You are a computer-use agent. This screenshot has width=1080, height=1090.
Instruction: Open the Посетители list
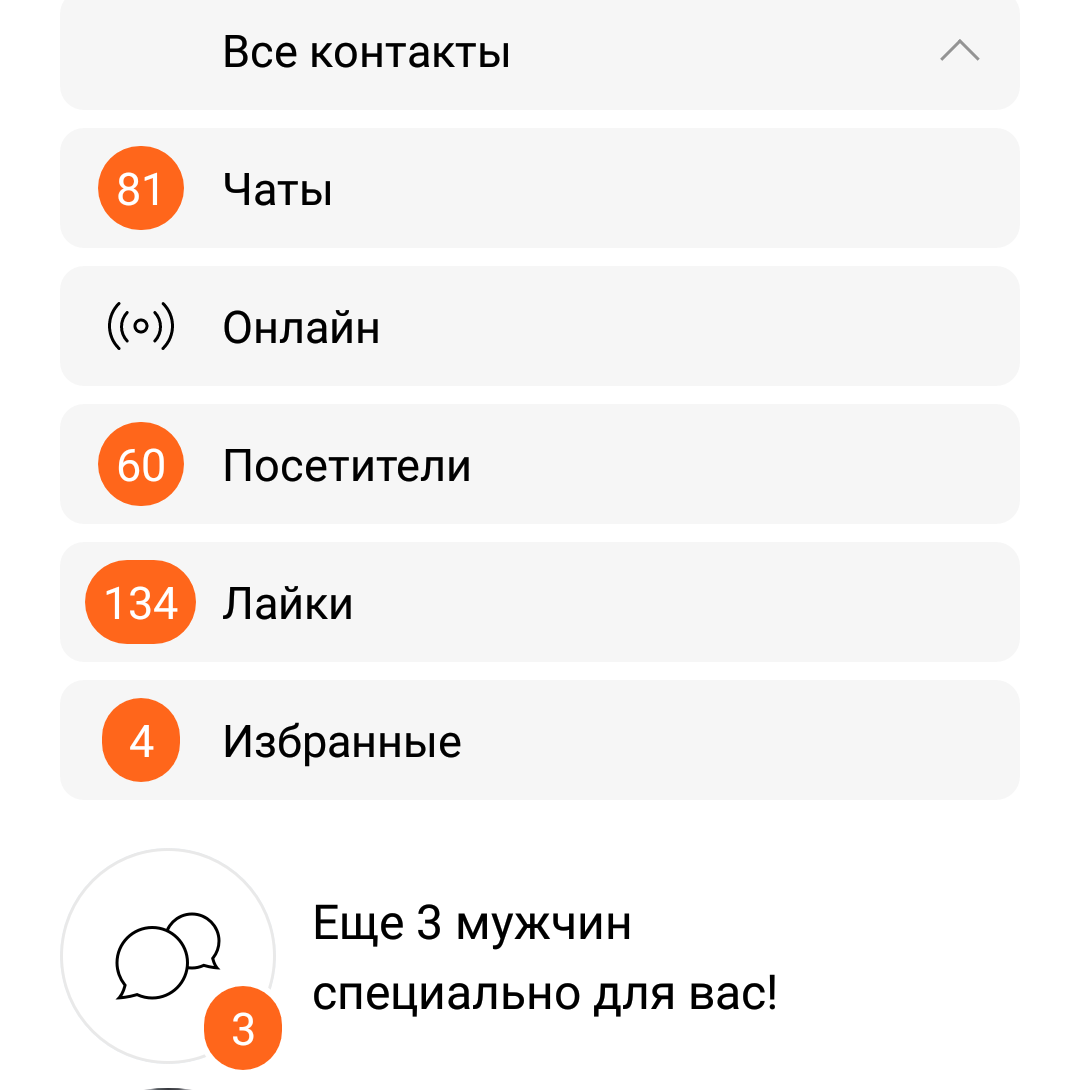click(x=540, y=465)
